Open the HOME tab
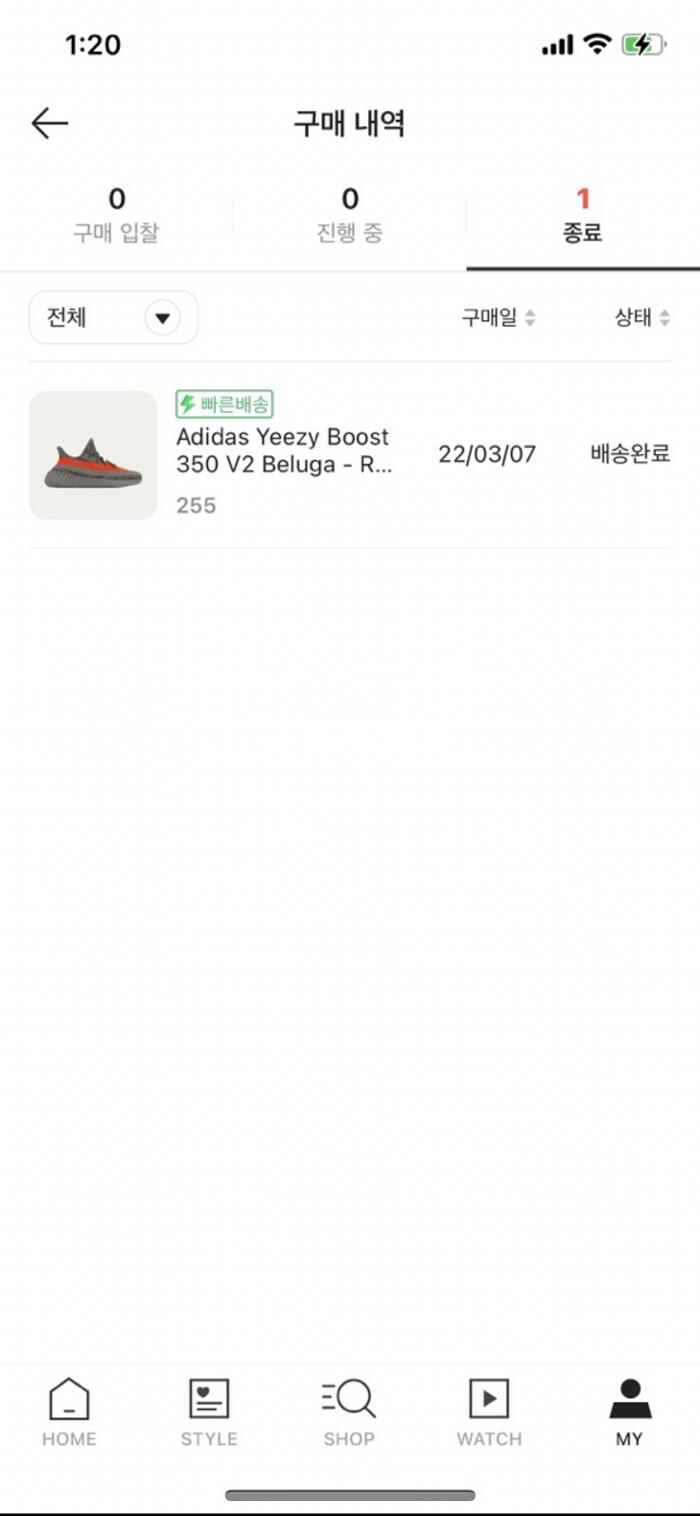 click(x=69, y=1411)
